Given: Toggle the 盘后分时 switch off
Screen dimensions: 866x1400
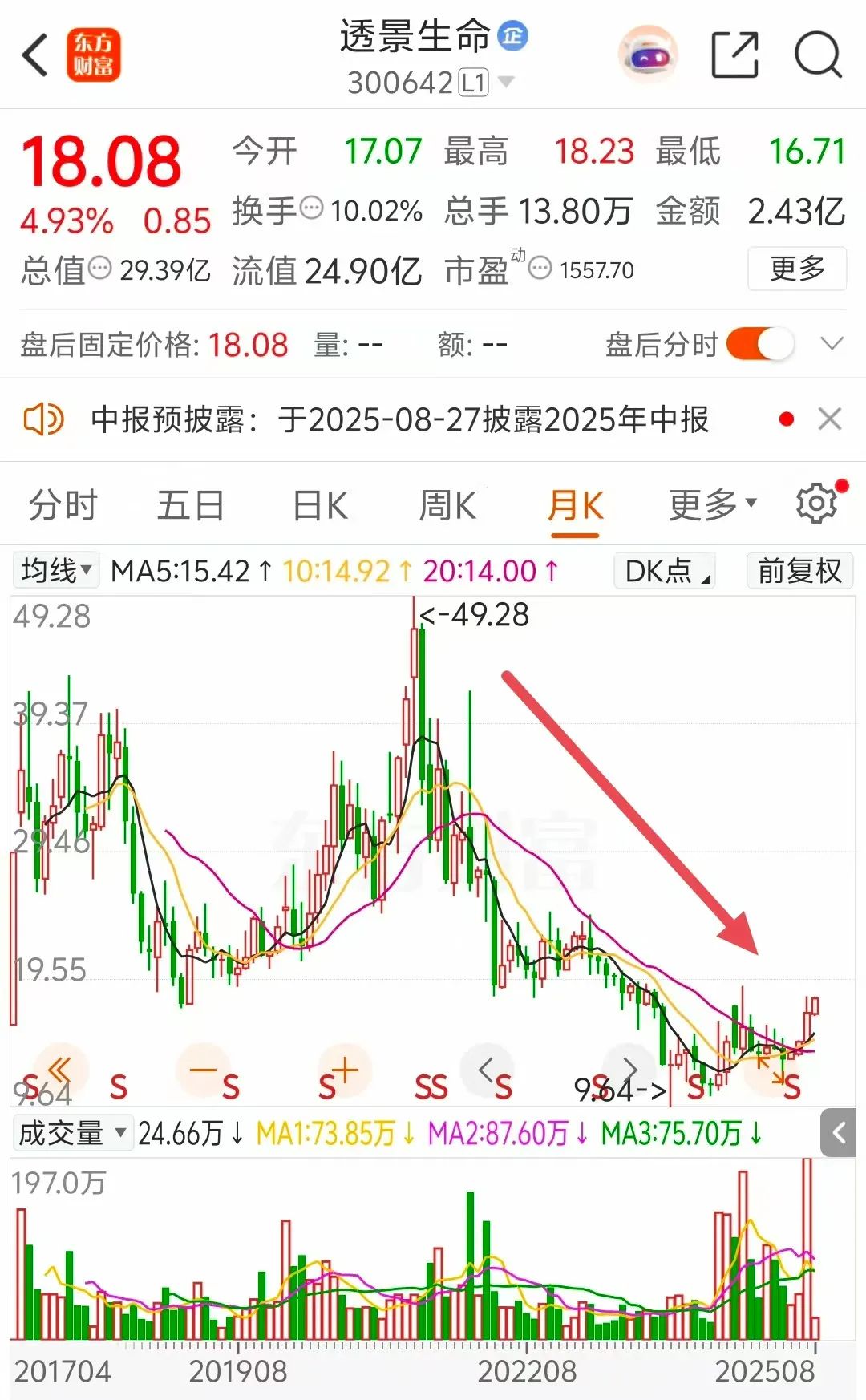Looking at the screenshot, I should (760, 345).
